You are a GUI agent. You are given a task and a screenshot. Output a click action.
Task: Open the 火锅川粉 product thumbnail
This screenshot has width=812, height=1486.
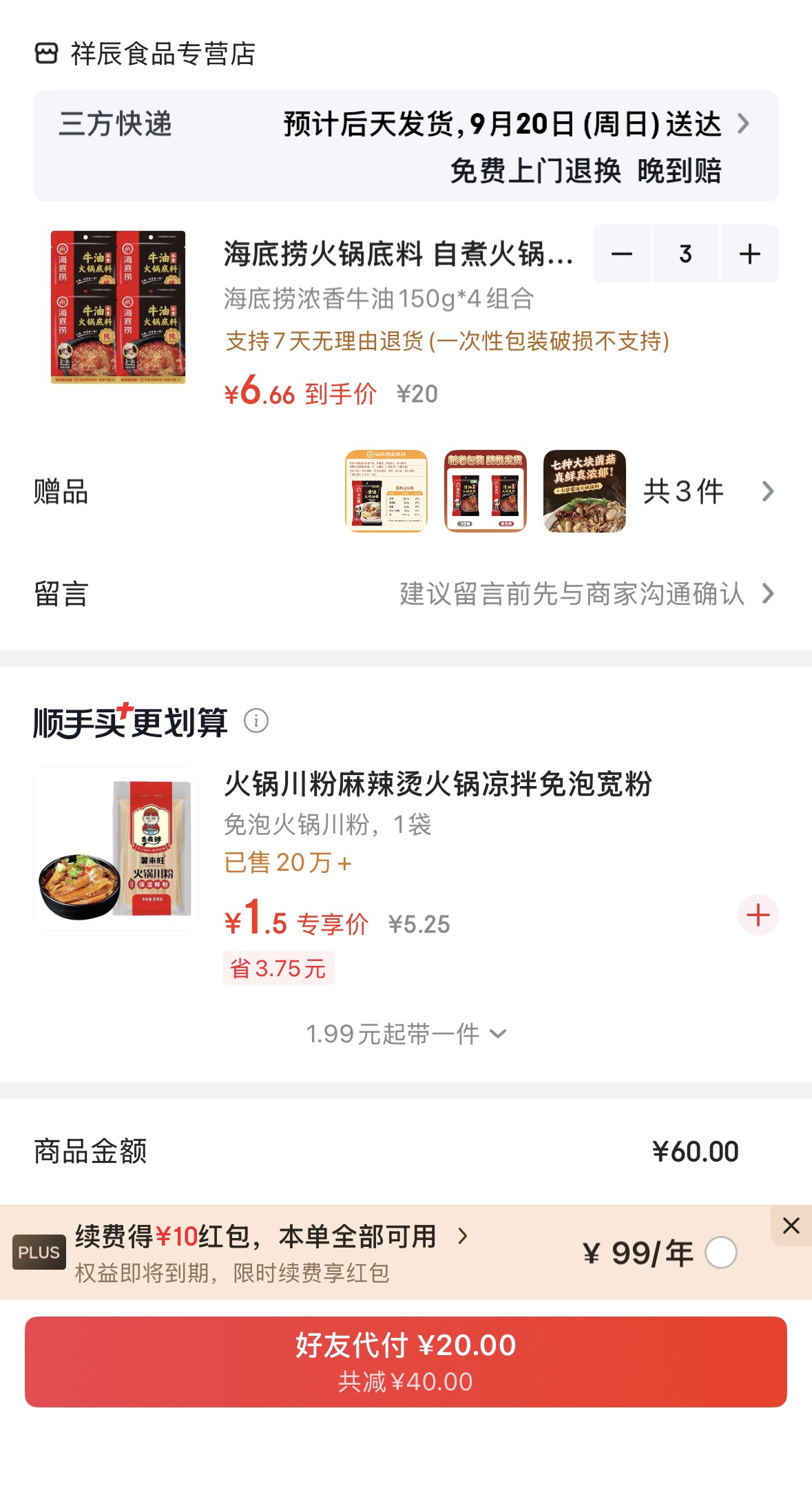coord(116,849)
